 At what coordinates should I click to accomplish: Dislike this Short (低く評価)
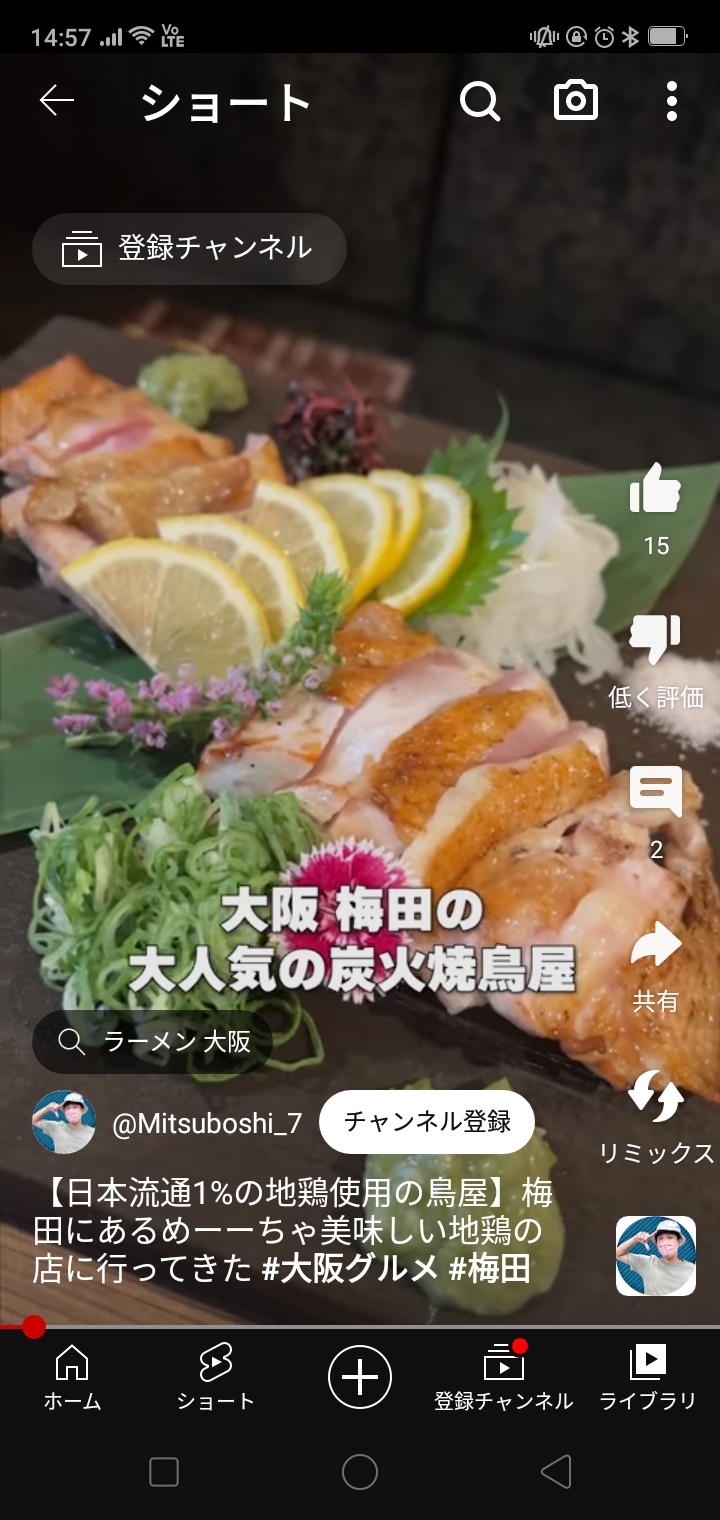click(x=656, y=642)
